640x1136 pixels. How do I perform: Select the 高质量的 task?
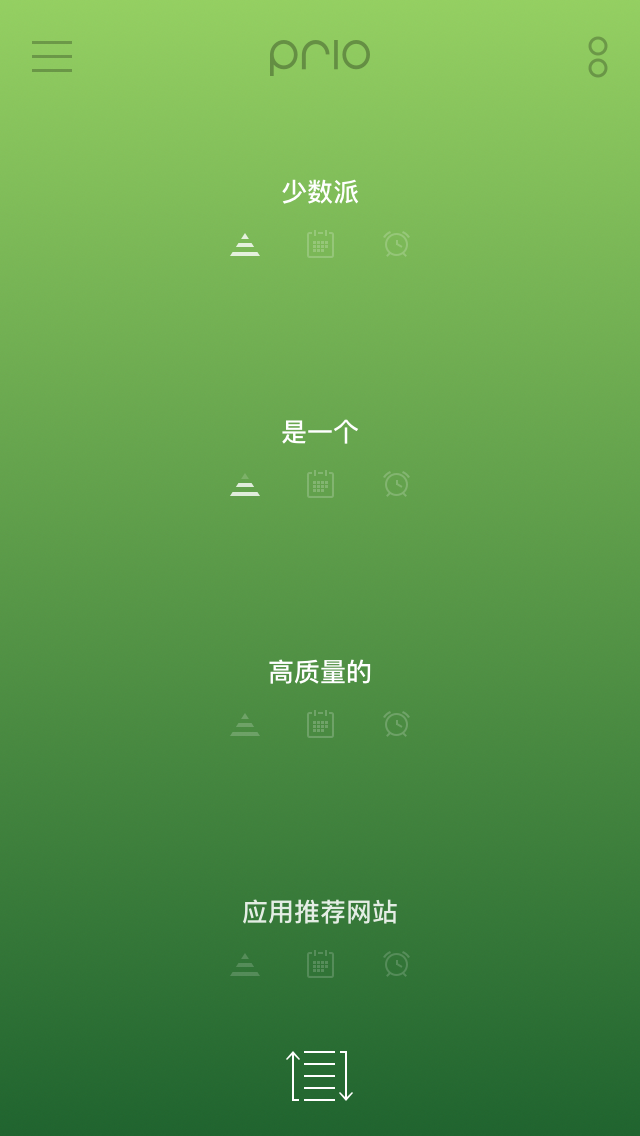point(320,672)
